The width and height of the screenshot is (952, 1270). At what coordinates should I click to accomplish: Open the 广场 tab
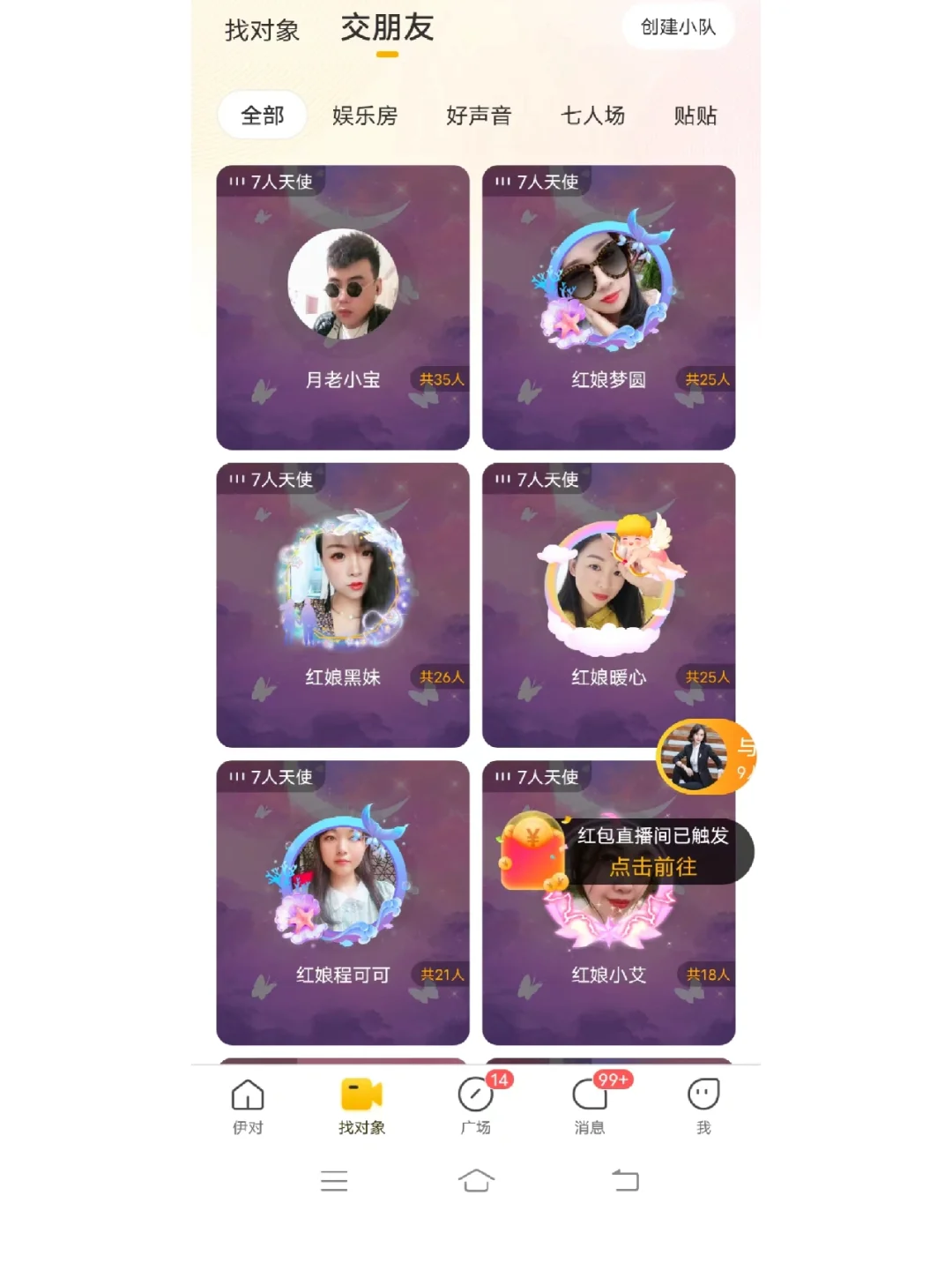tap(476, 1106)
